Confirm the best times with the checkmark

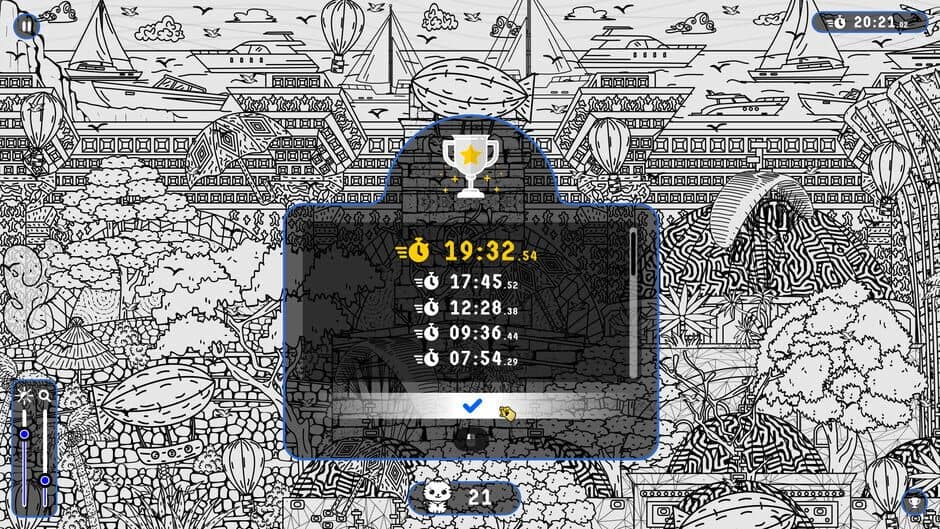pos(473,406)
